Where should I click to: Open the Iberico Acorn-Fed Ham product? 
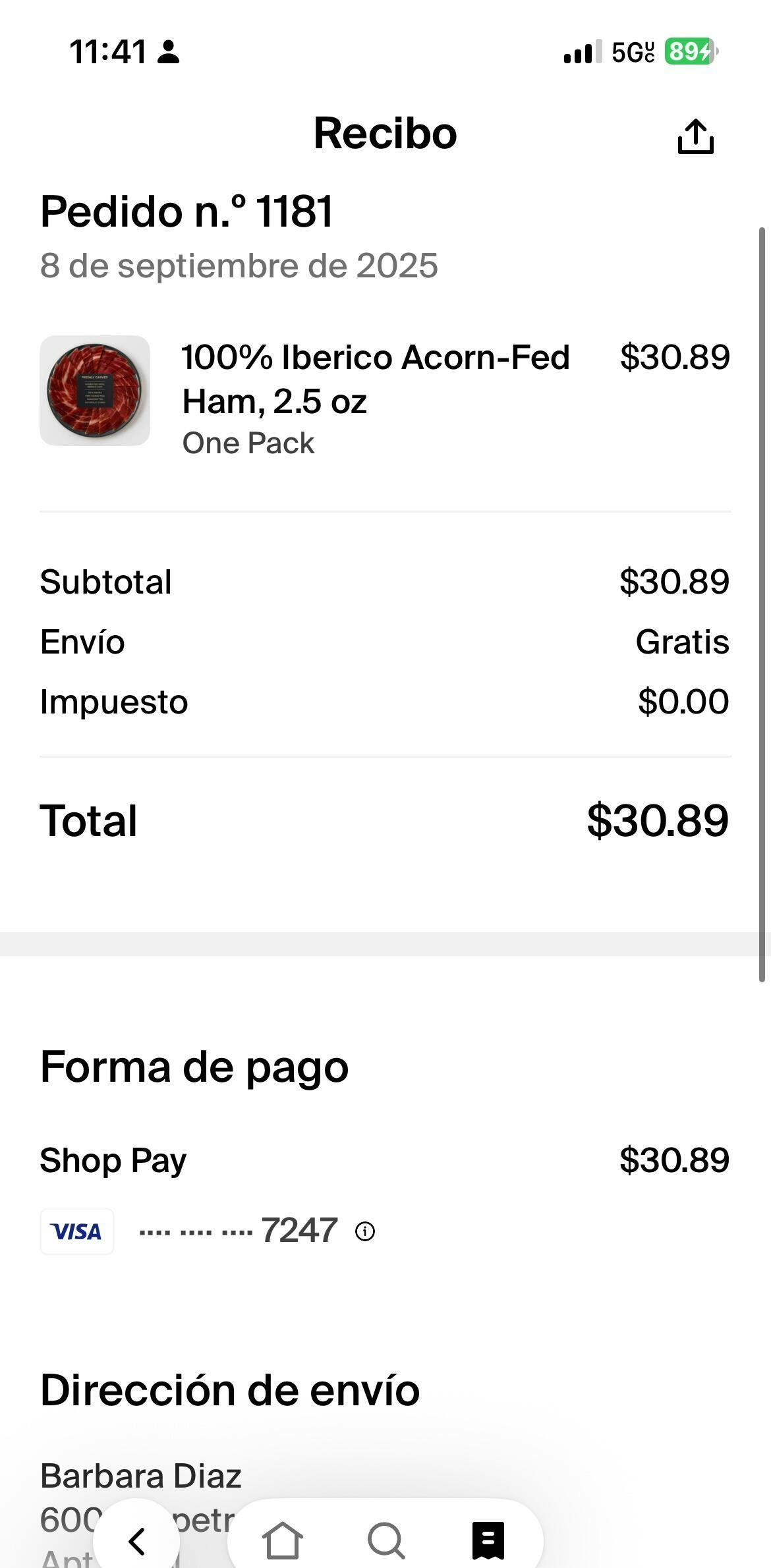click(376, 379)
